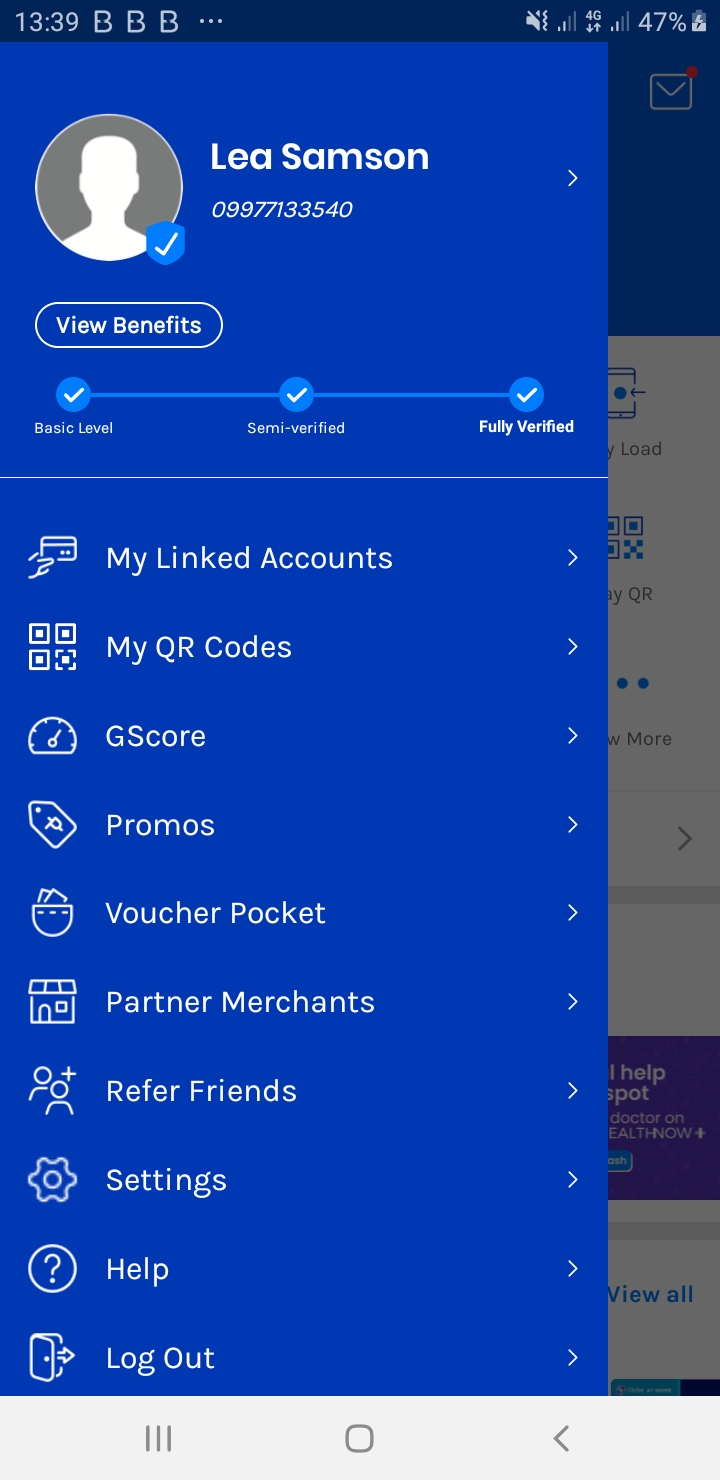Viewport: 720px width, 1480px height.
Task: Open Lea Samson's profile details
Action: [x=320, y=178]
